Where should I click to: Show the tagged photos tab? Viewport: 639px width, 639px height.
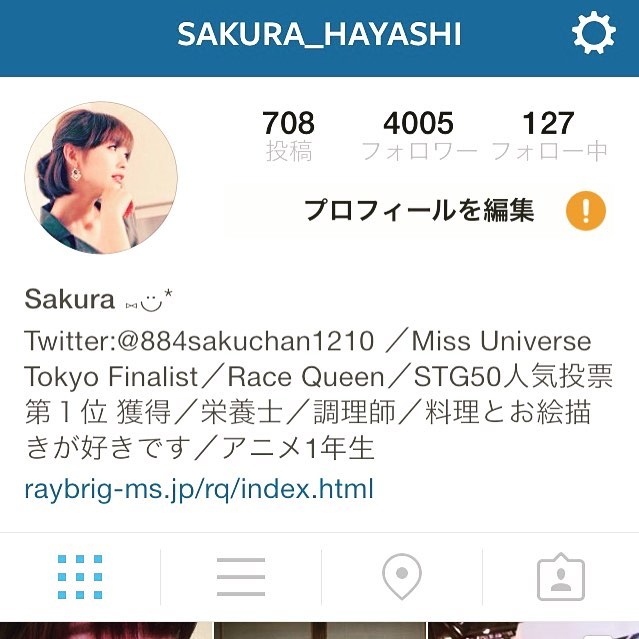tap(560, 577)
